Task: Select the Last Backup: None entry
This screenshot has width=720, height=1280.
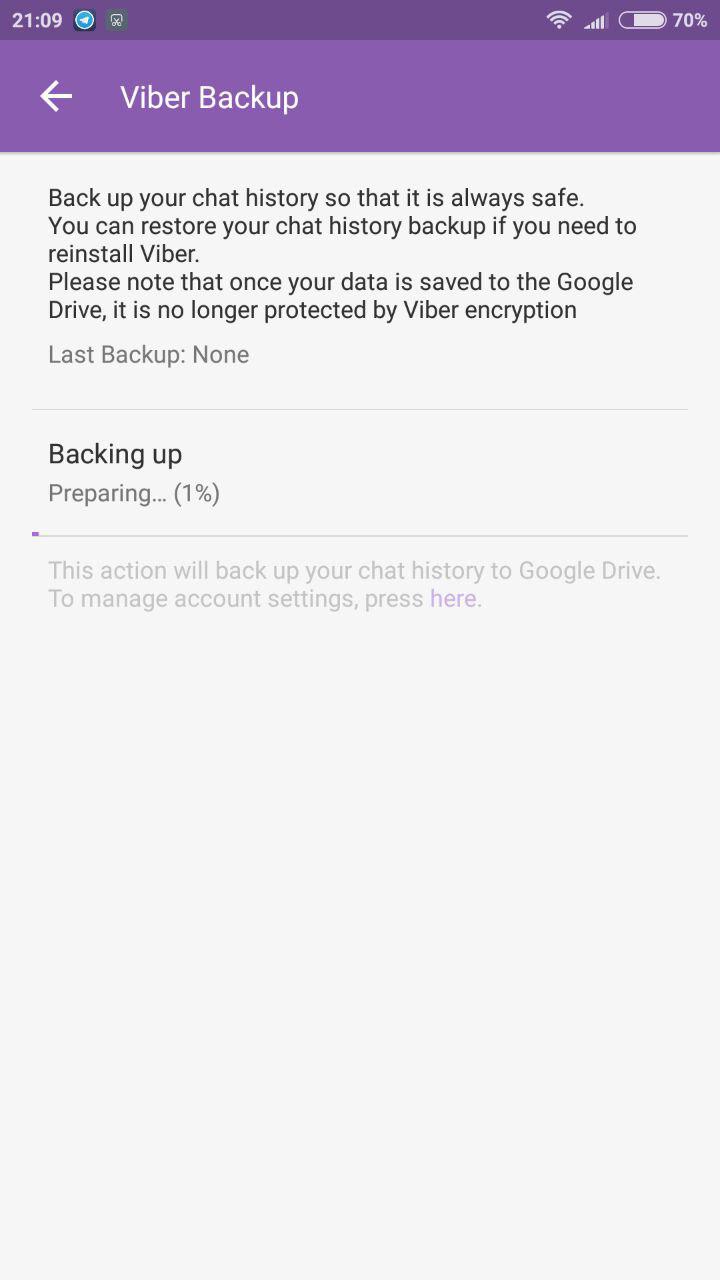Action: coord(148,354)
